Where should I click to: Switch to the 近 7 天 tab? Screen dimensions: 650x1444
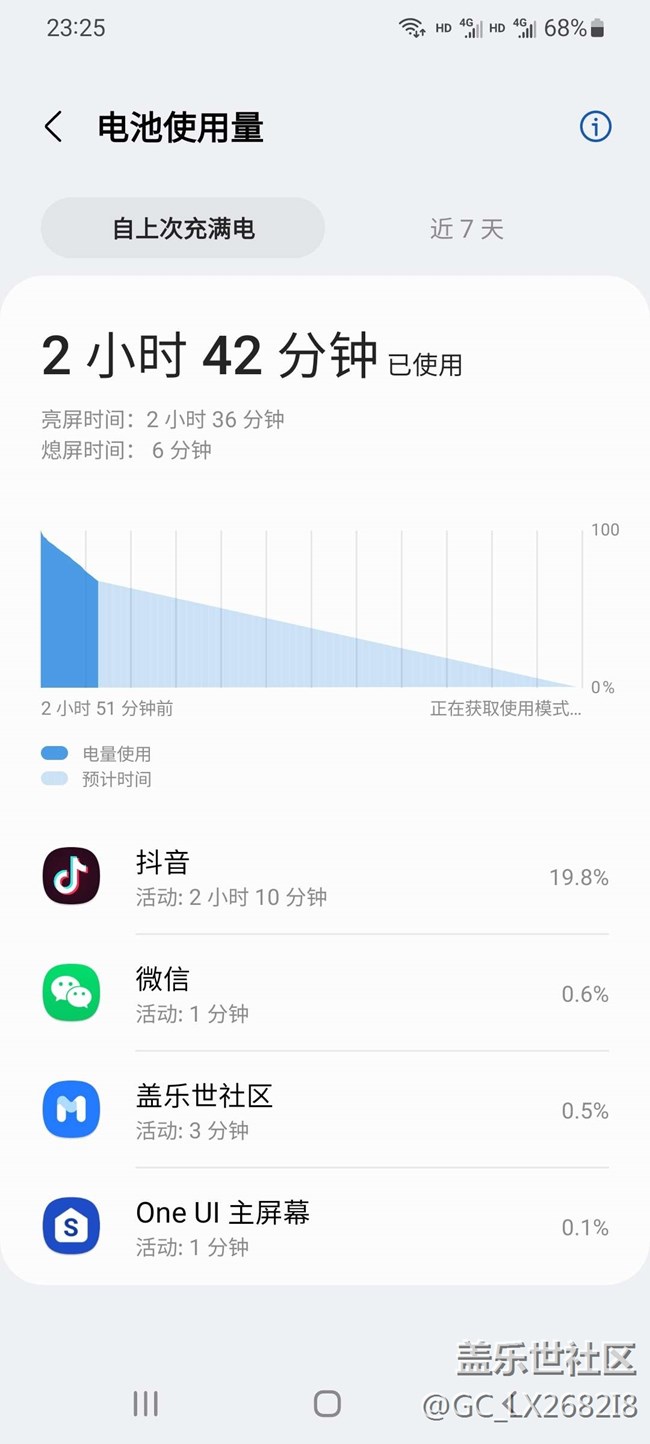coord(466,229)
